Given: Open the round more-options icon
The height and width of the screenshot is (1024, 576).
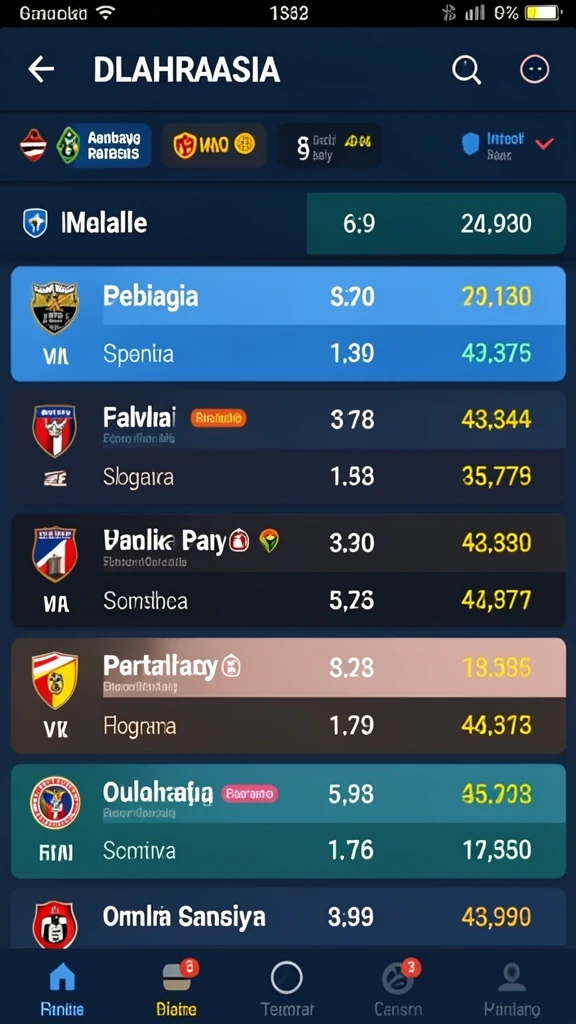Looking at the screenshot, I should click(534, 69).
